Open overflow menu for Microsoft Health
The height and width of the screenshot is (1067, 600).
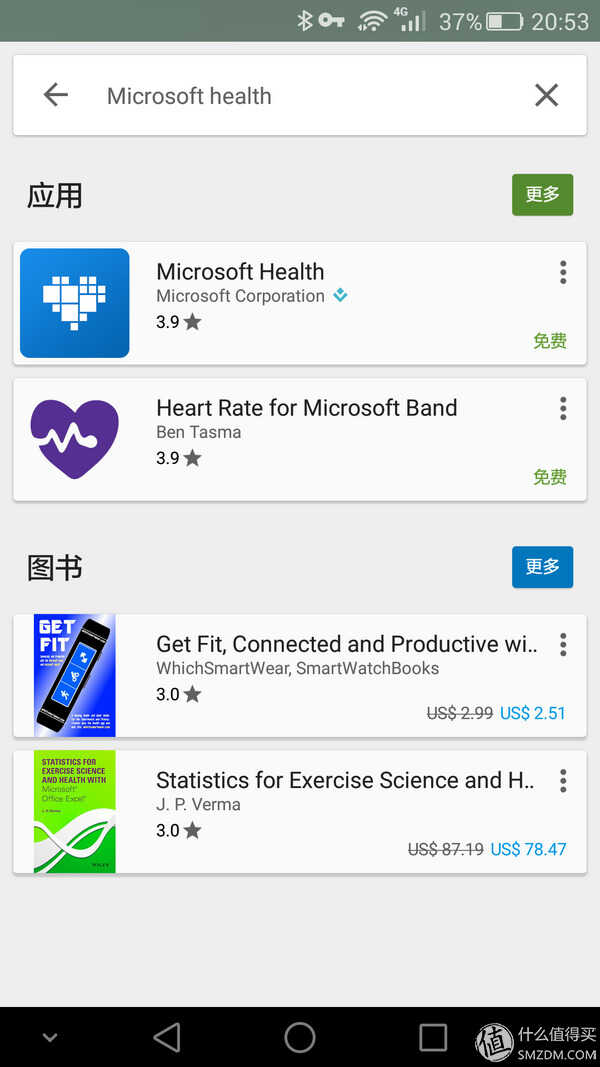click(x=563, y=272)
